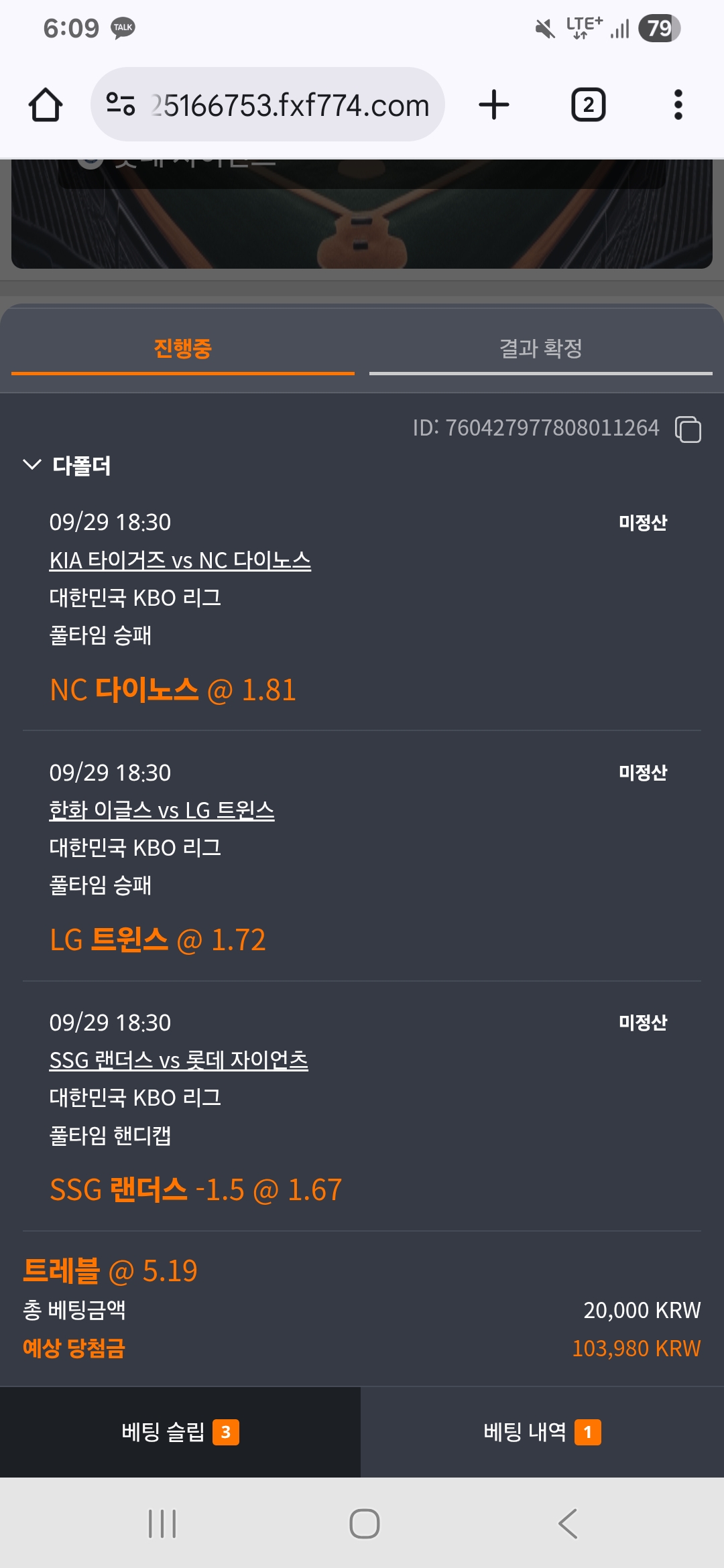Open a new browser tab
Image resolution: width=724 pixels, height=1568 pixels.
point(494,105)
